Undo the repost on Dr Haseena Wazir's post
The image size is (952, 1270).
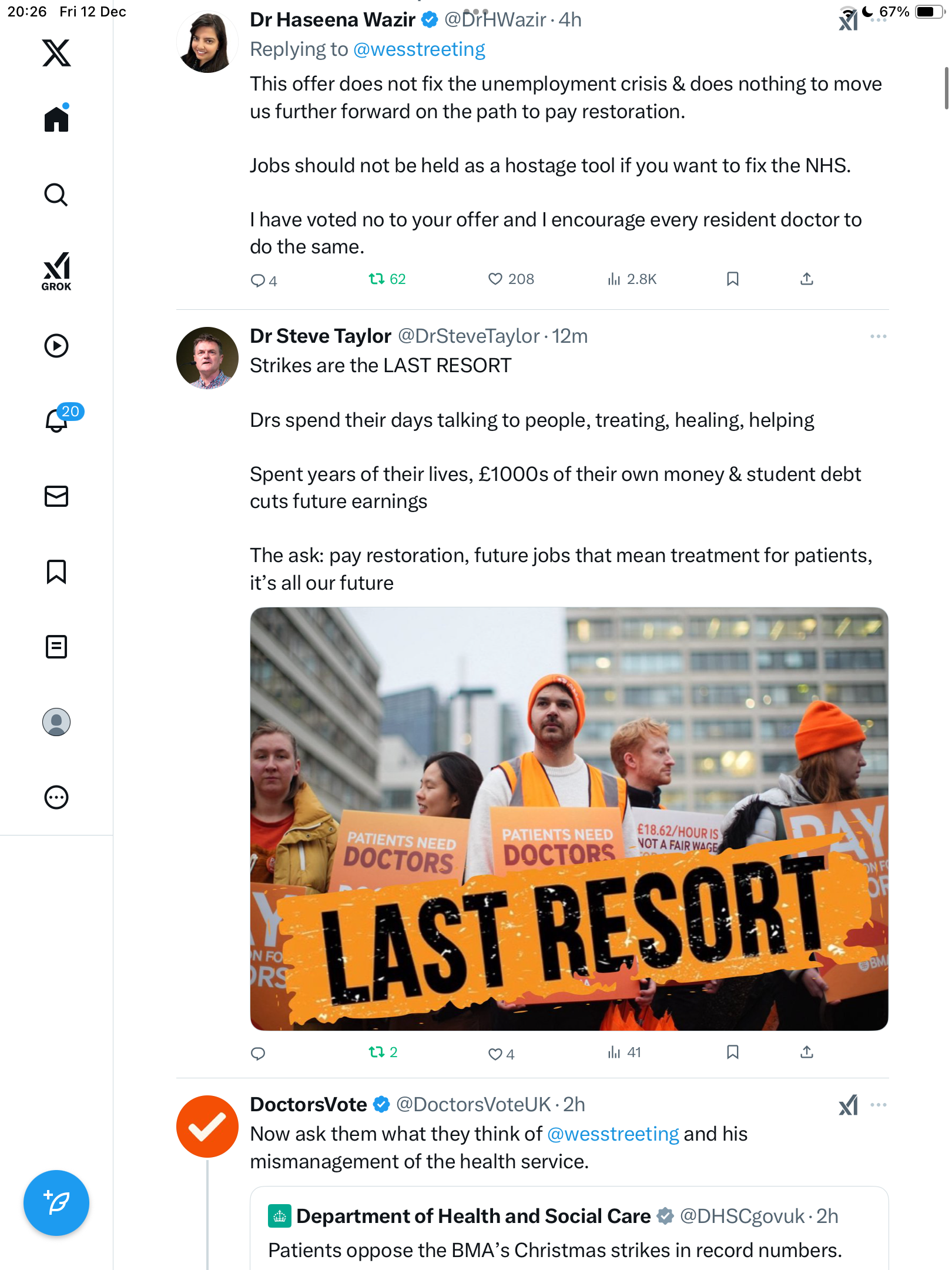pos(377,279)
